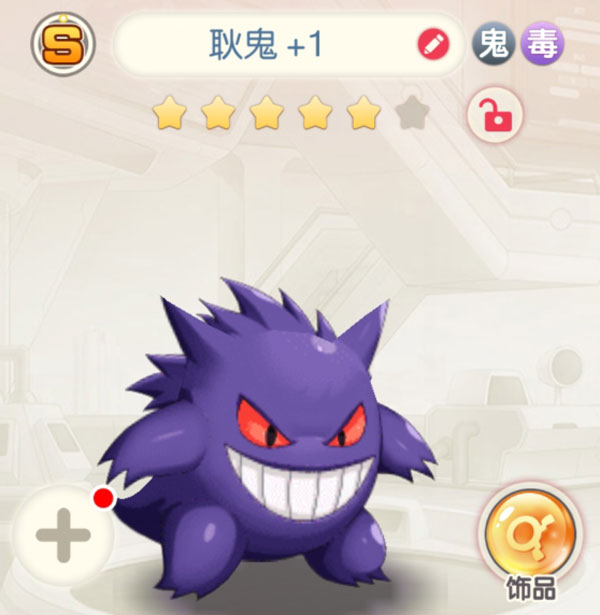Open the S rank badge

pos(63,45)
